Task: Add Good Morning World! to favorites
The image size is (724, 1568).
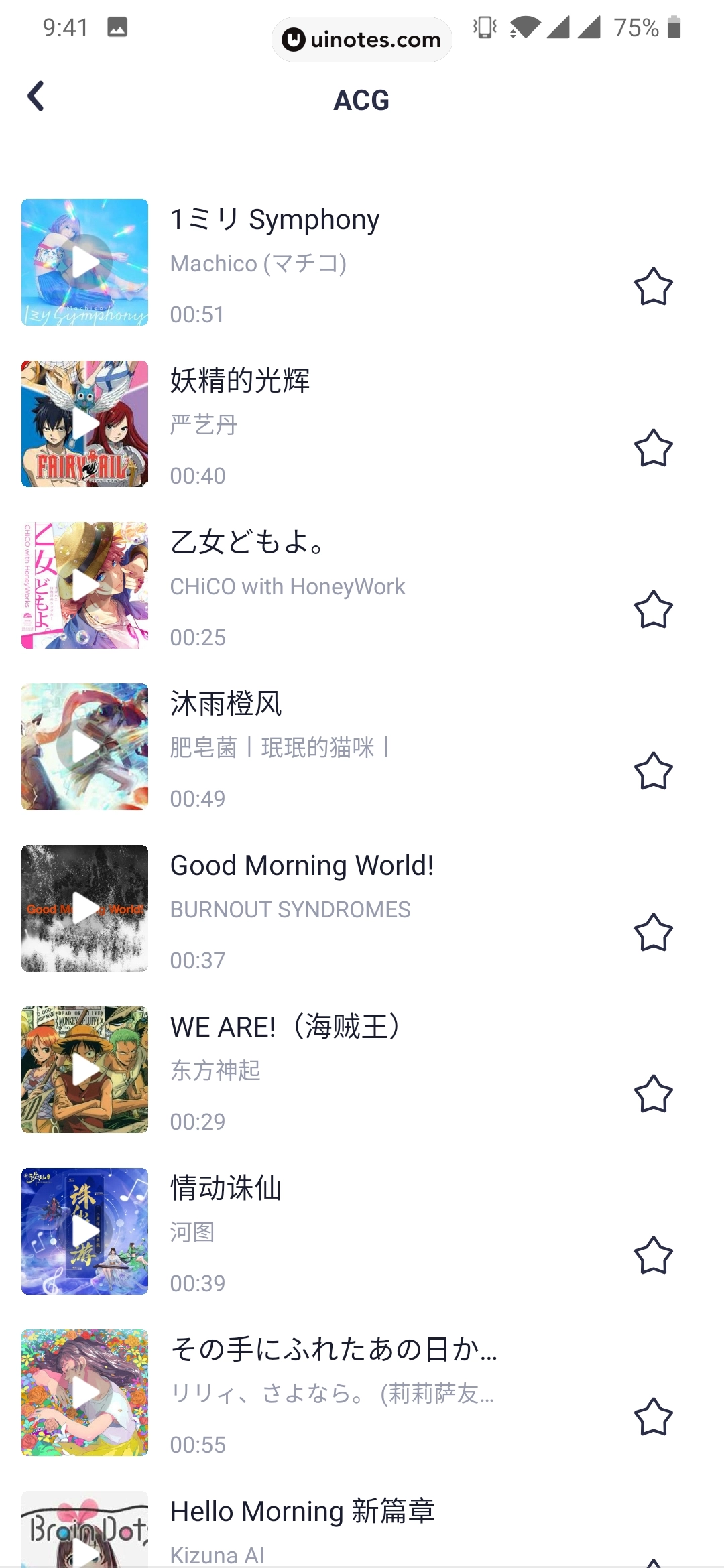Action: pyautogui.click(x=652, y=932)
